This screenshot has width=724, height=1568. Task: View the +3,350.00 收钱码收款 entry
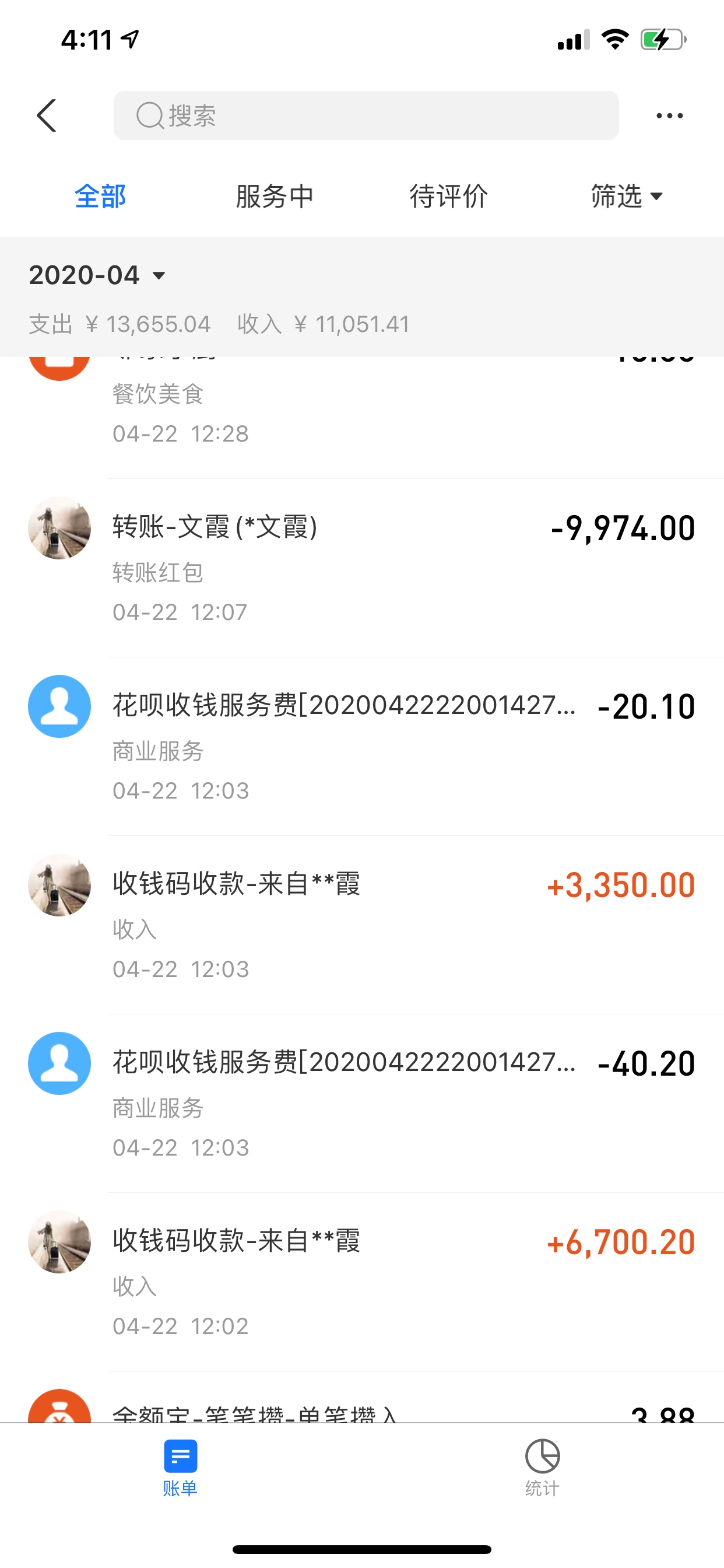click(x=362, y=925)
